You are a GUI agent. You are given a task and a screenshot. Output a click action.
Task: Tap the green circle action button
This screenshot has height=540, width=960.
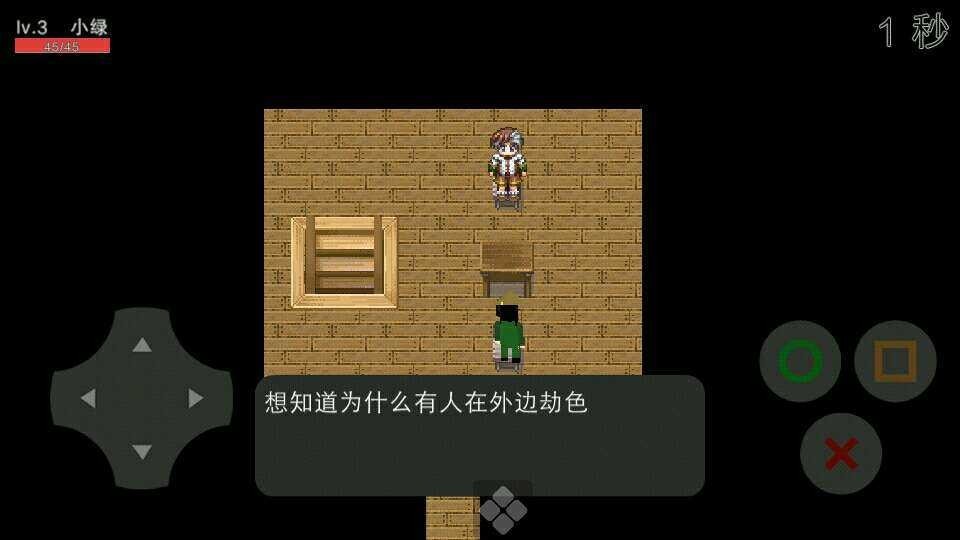tap(800, 361)
